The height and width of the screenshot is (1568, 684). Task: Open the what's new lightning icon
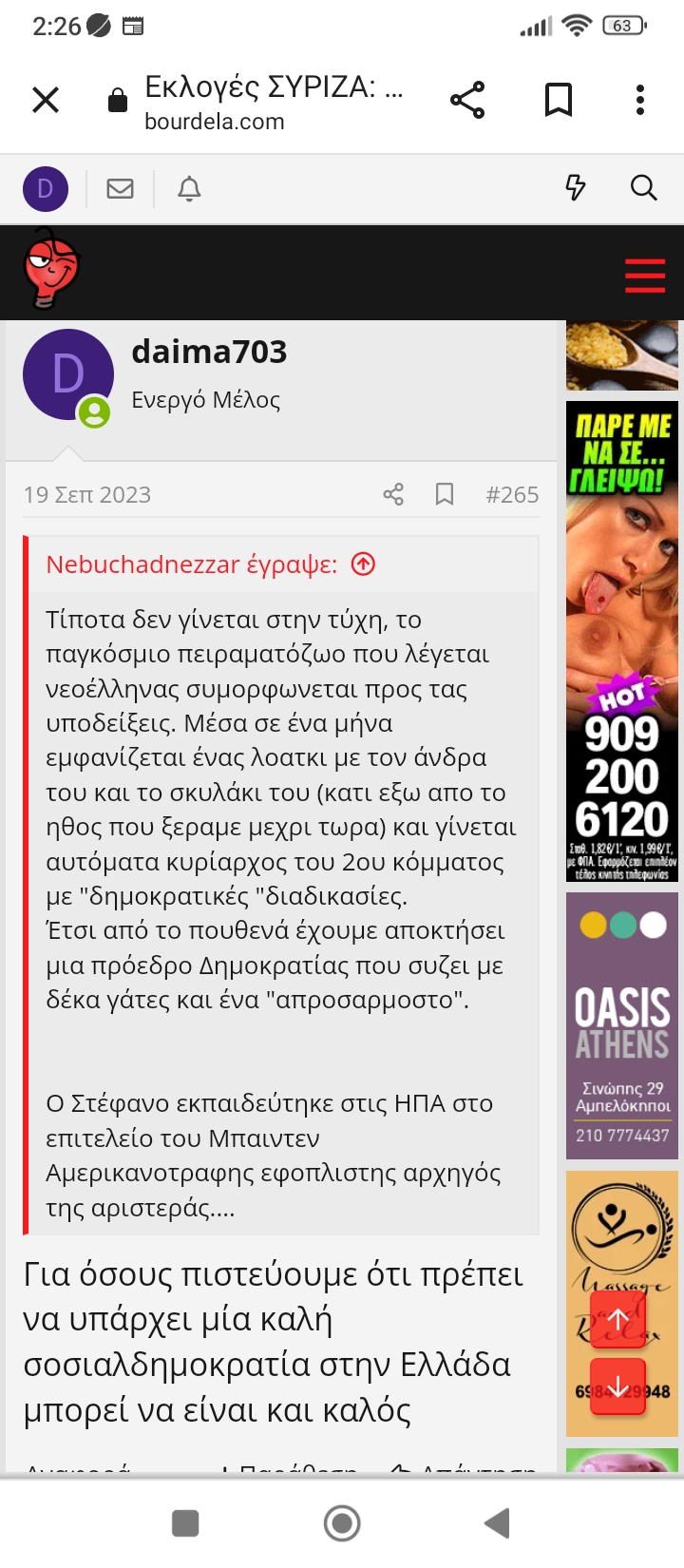click(575, 188)
